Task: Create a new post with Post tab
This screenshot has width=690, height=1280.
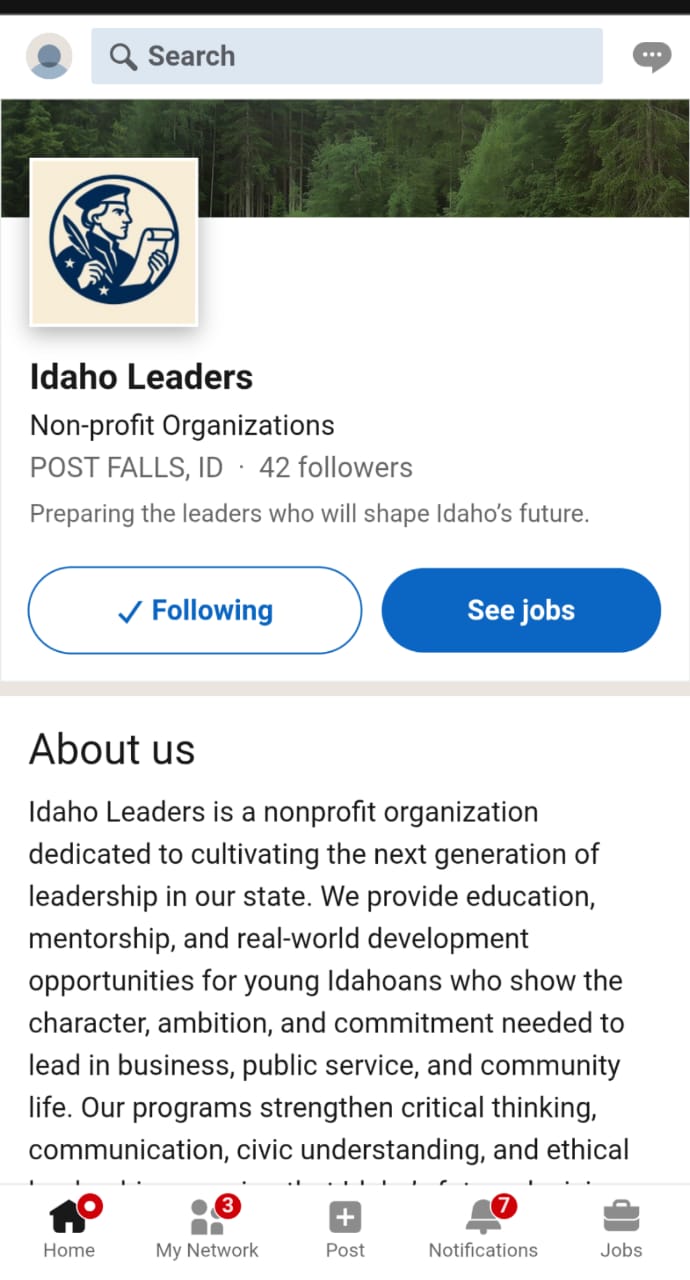Action: (x=345, y=1230)
